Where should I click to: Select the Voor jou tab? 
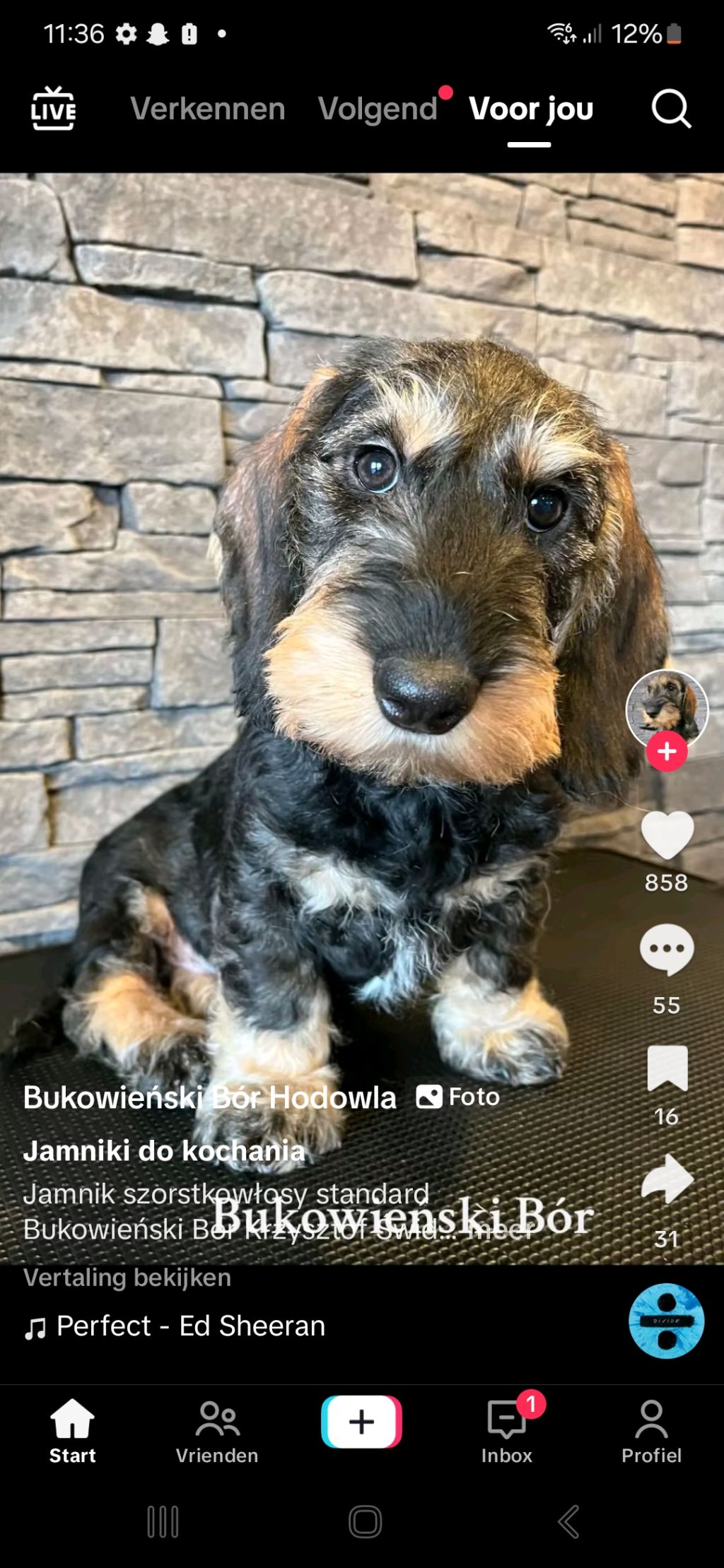click(x=530, y=109)
